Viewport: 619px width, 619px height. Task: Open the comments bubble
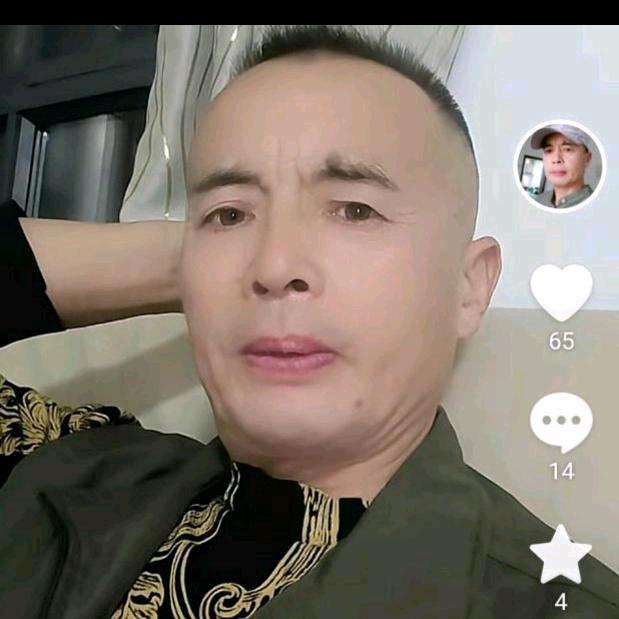click(561, 423)
